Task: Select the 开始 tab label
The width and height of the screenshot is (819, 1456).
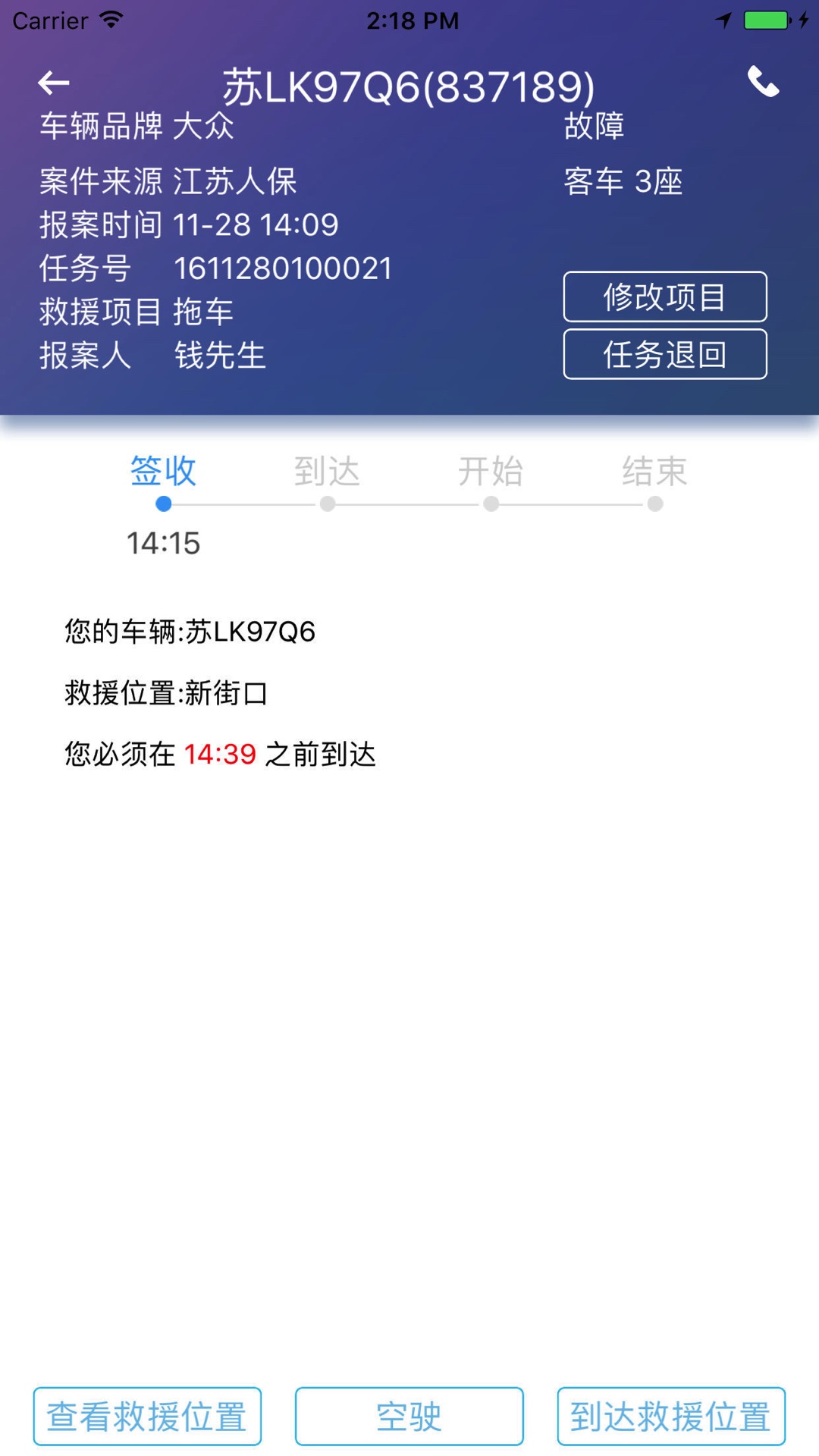Action: 491,470
